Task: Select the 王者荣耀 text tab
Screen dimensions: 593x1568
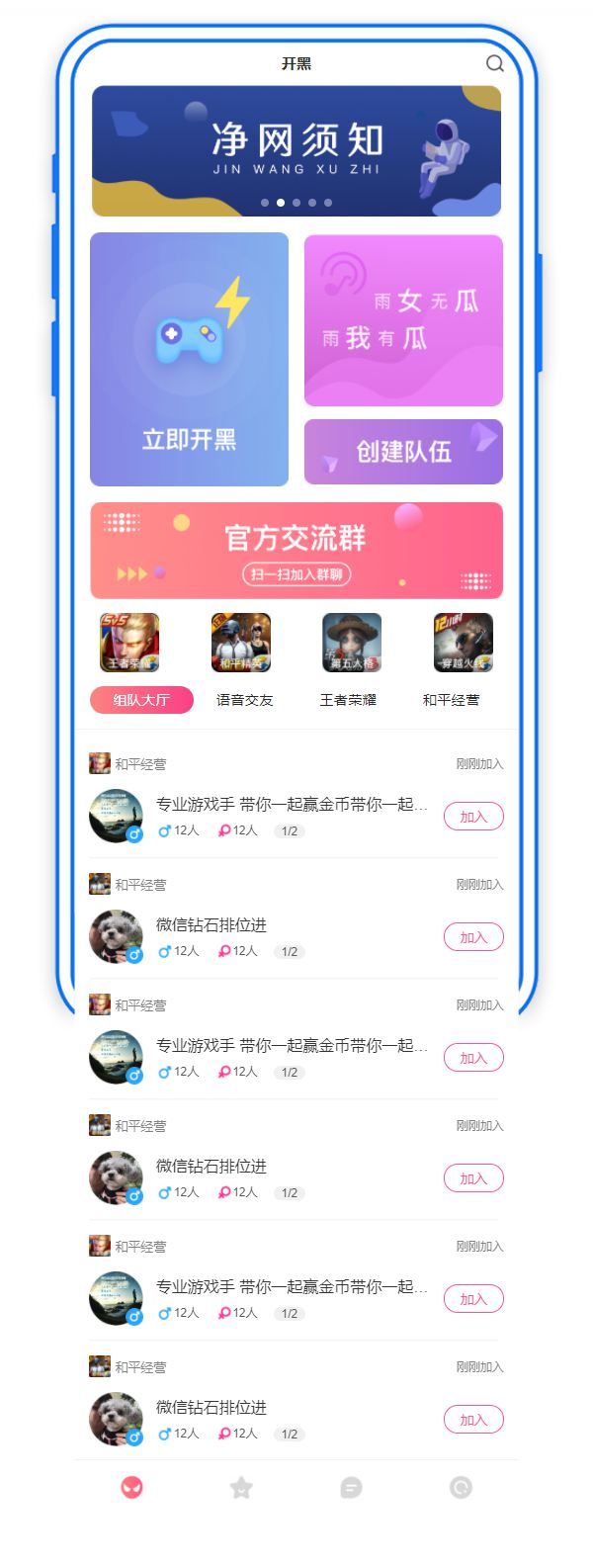Action: point(348,700)
